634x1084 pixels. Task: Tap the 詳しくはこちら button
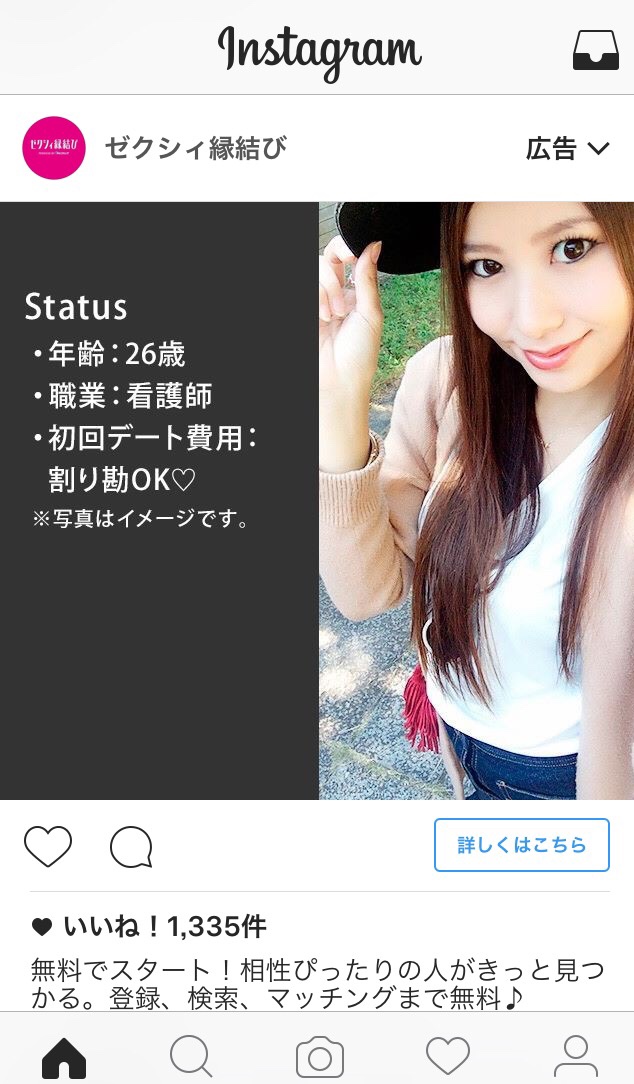521,845
